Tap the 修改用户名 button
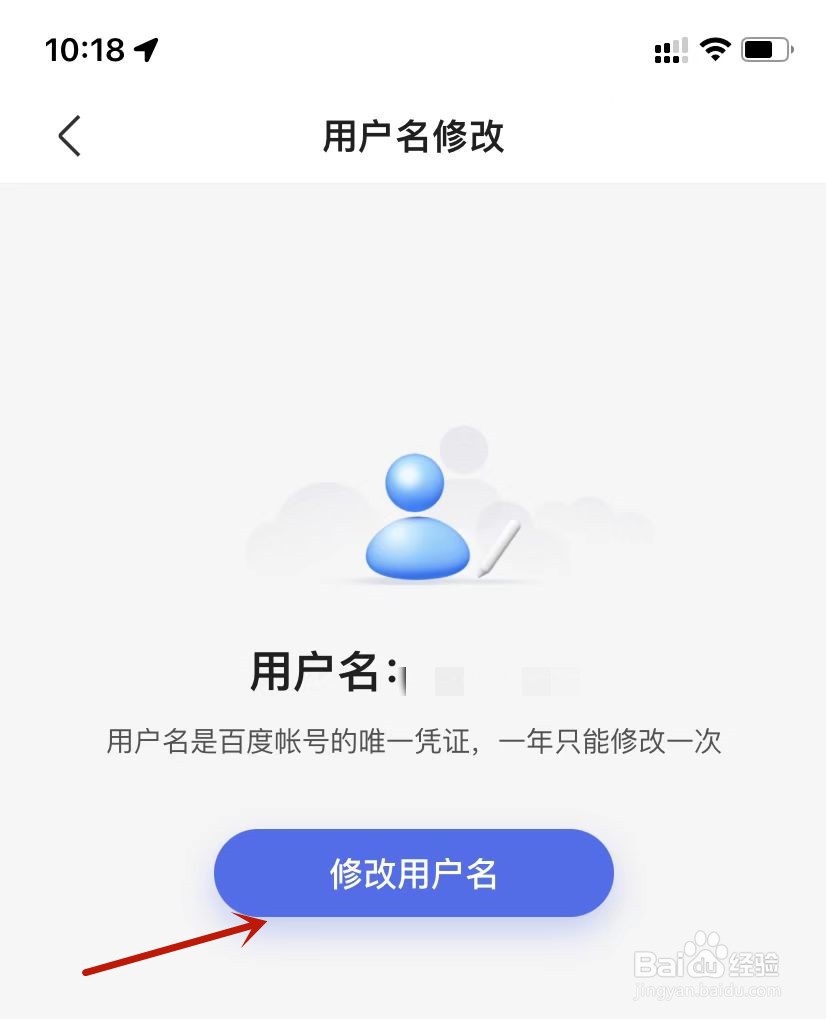Viewport: 826px width, 1019px height. coord(414,873)
